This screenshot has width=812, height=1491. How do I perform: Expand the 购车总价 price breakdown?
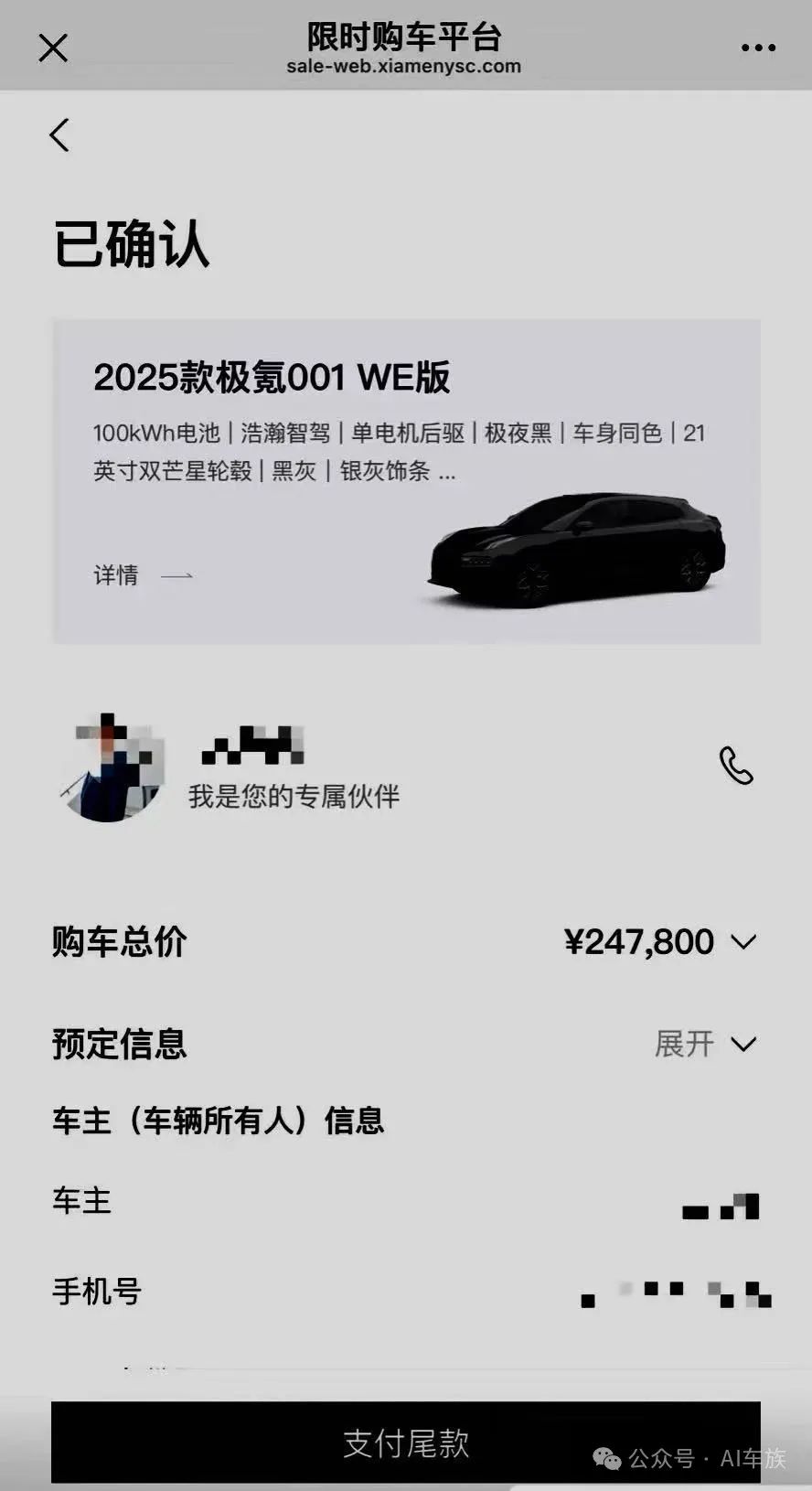click(x=743, y=941)
